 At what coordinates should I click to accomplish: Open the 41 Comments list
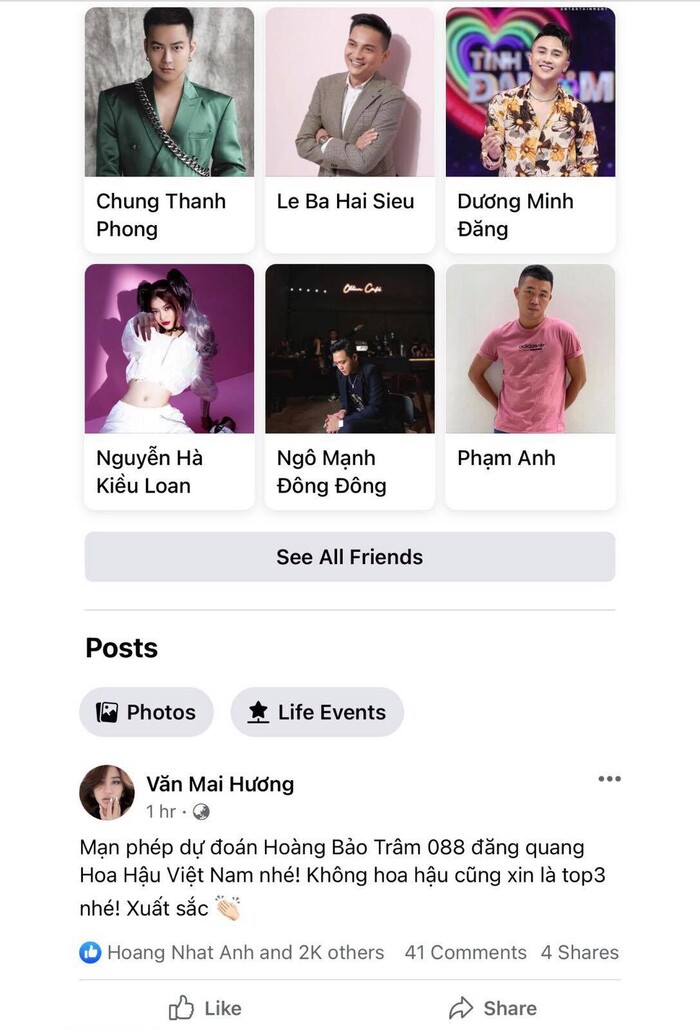click(465, 952)
